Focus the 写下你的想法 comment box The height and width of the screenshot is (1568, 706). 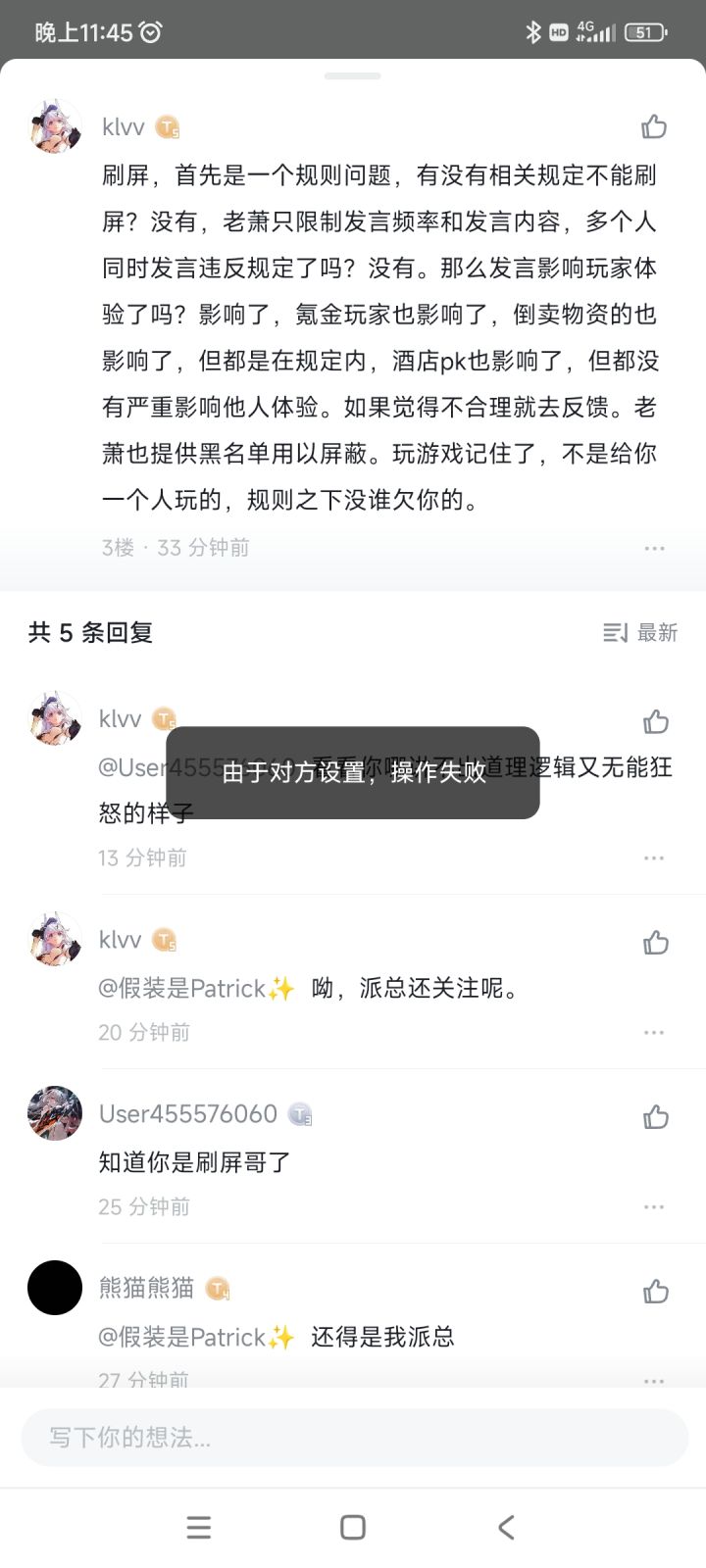(x=354, y=1438)
